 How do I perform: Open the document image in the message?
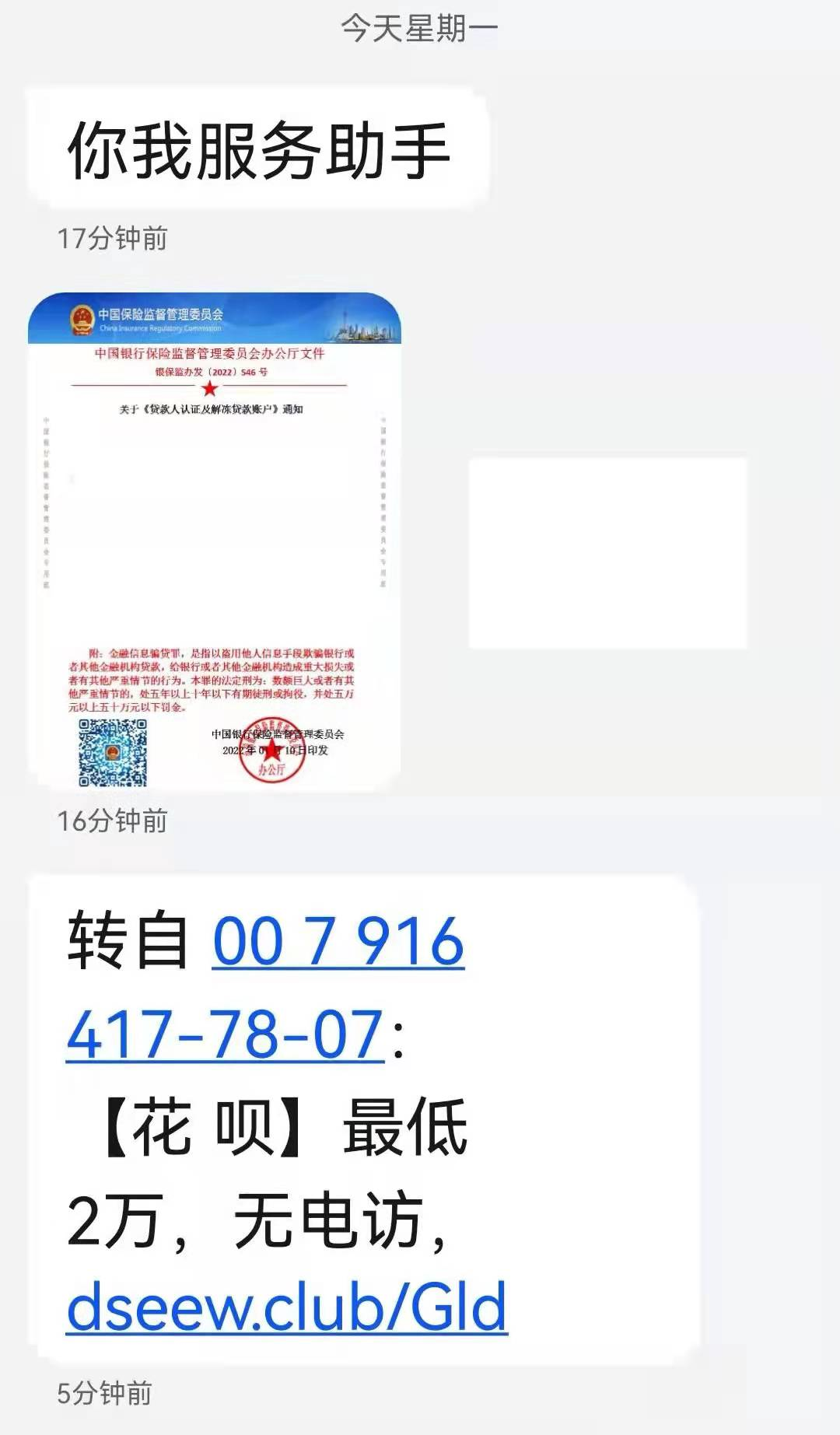215,541
